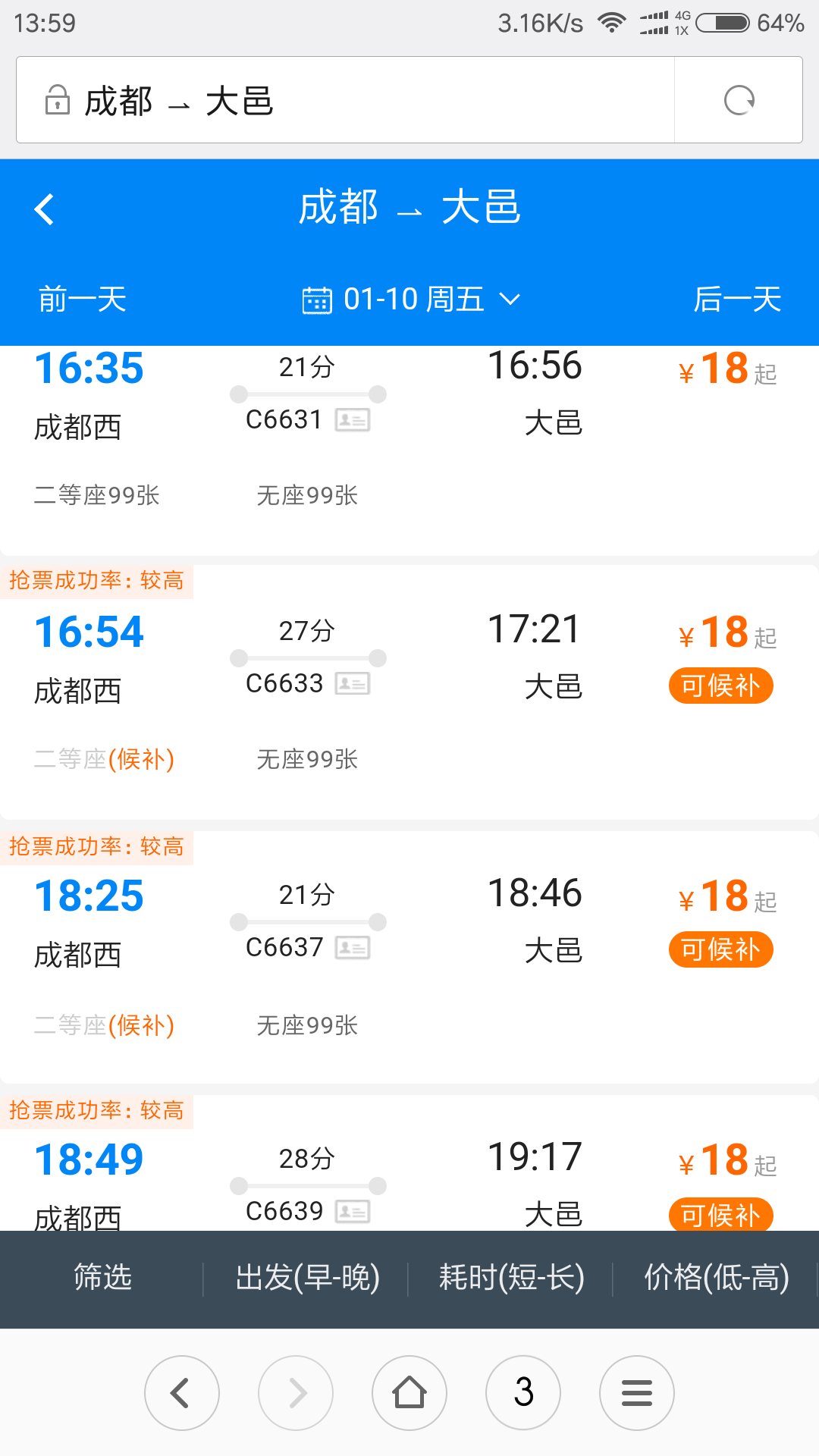819x1456 pixels.
Task: Open the date picker for 01-10 周五
Action: pos(412,299)
